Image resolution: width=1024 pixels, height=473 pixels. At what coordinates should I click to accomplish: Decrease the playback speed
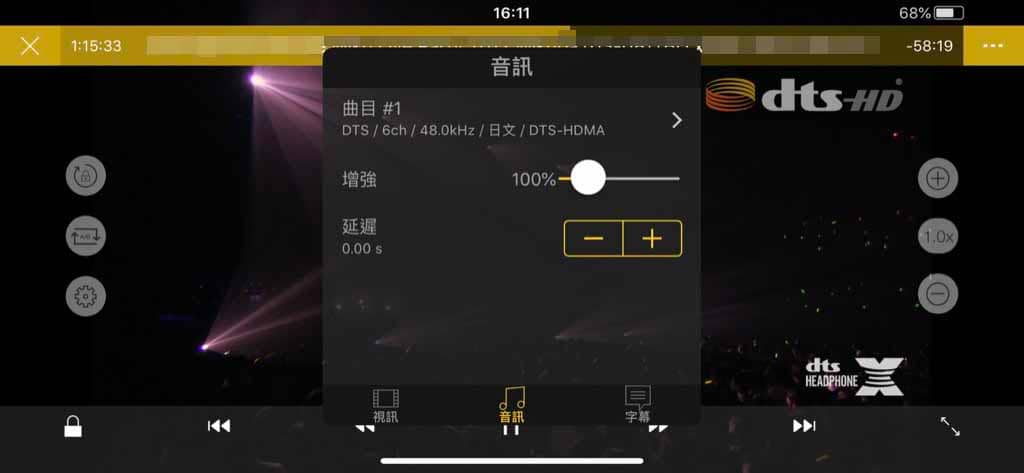[x=938, y=294]
